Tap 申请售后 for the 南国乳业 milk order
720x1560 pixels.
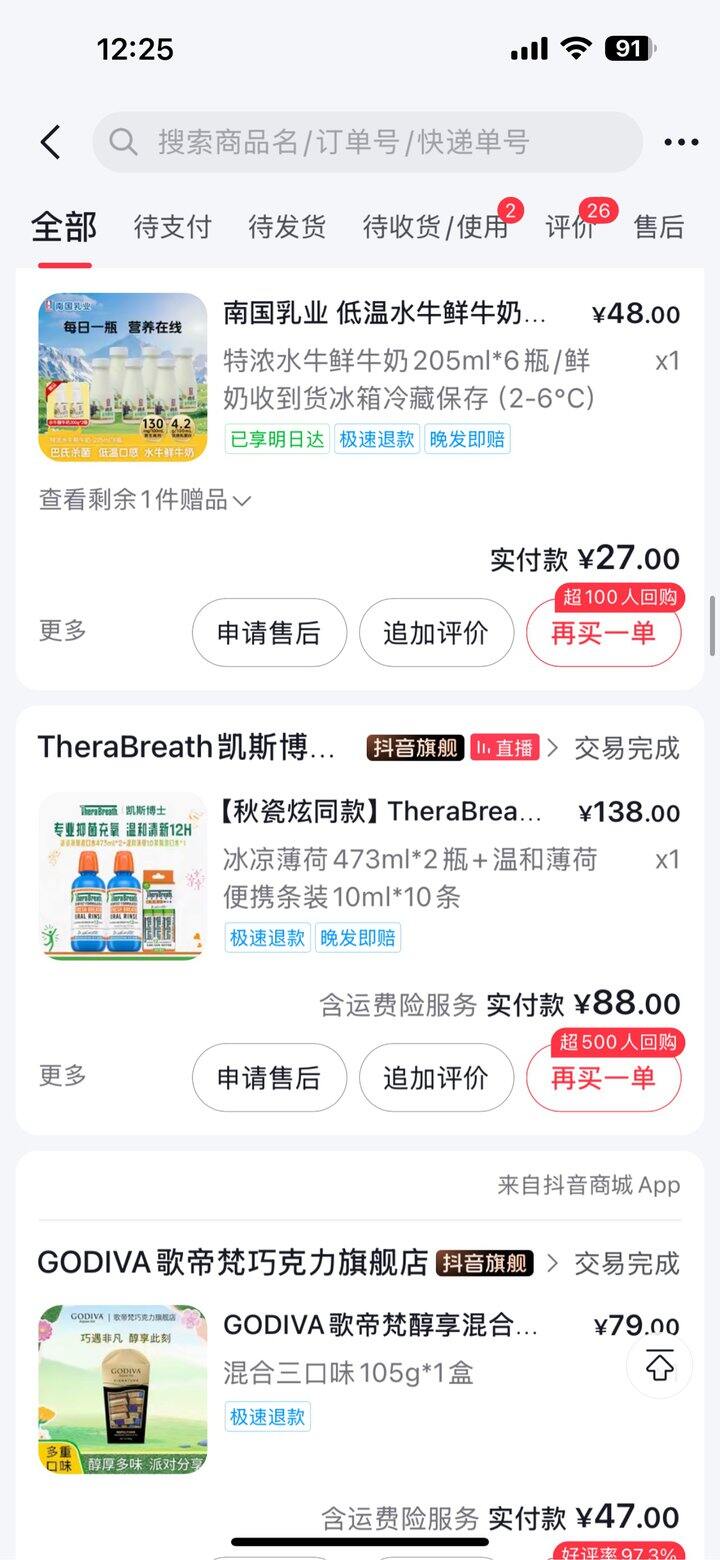(269, 632)
